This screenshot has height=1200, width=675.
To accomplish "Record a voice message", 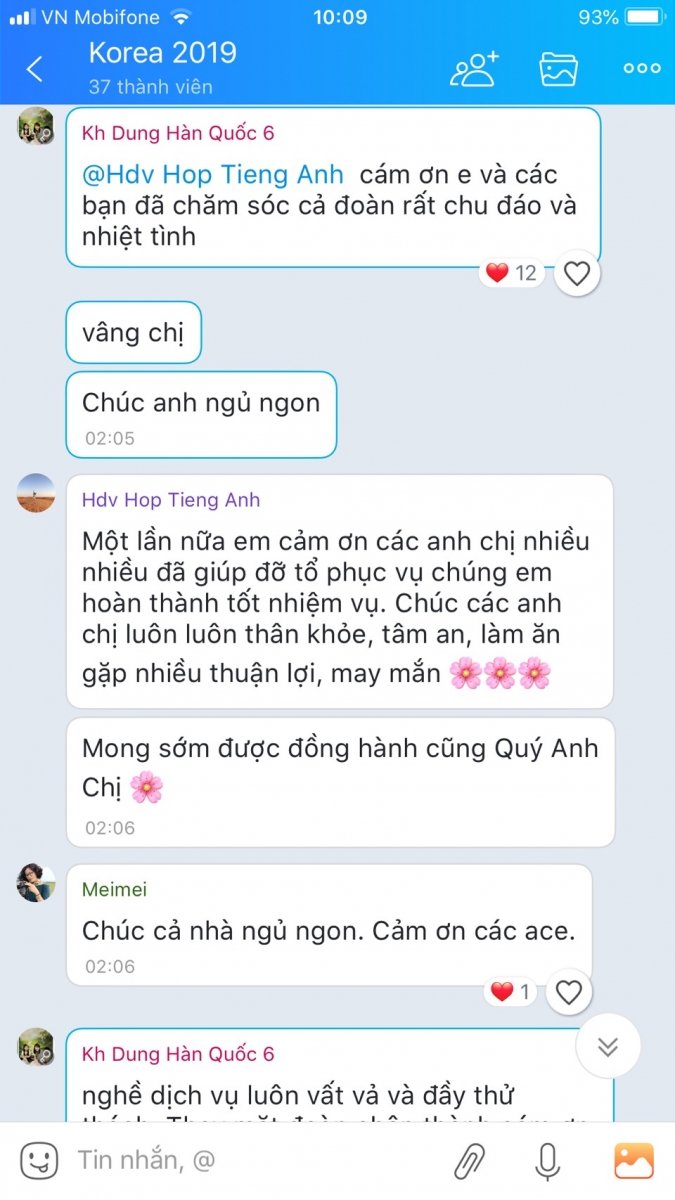I will (547, 1160).
